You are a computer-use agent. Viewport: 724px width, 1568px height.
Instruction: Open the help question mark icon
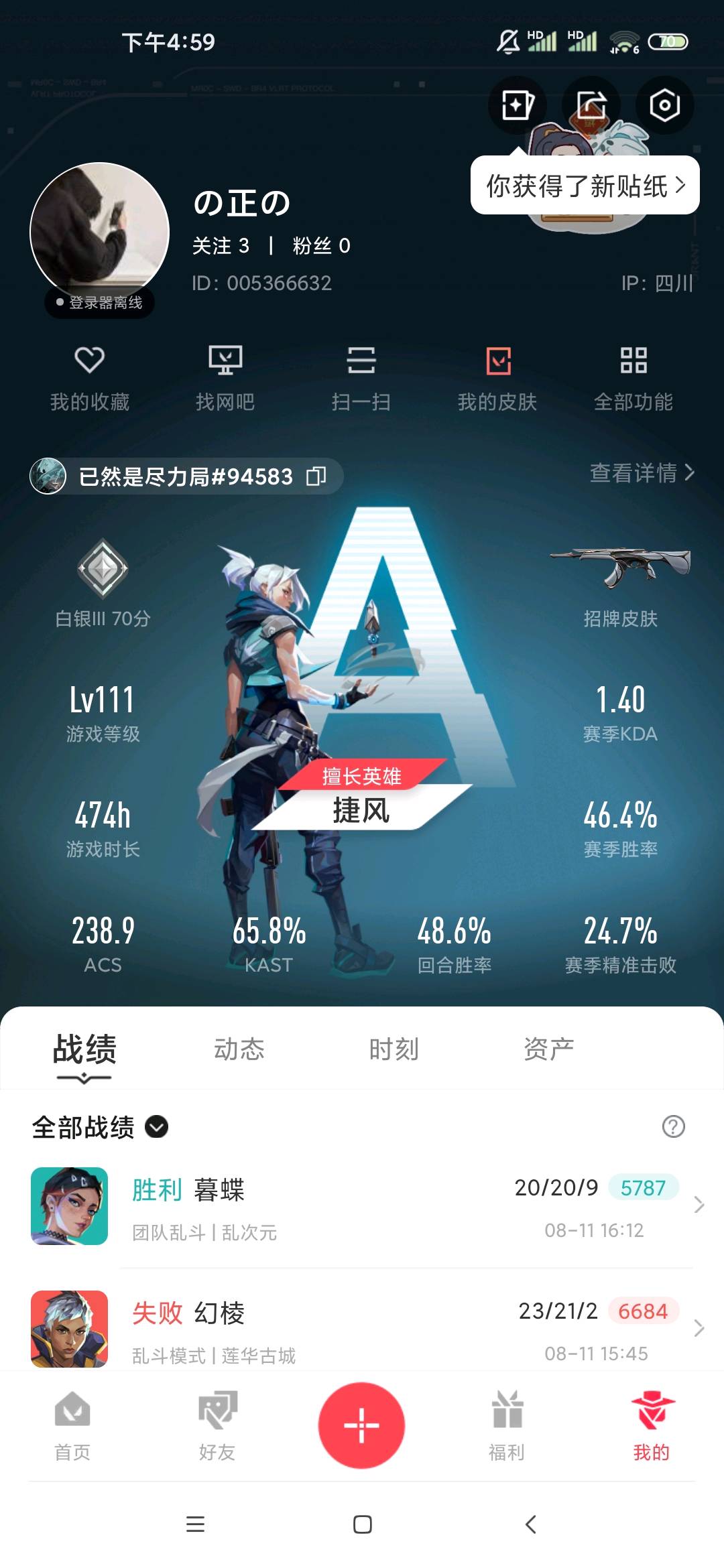pos(673,1126)
